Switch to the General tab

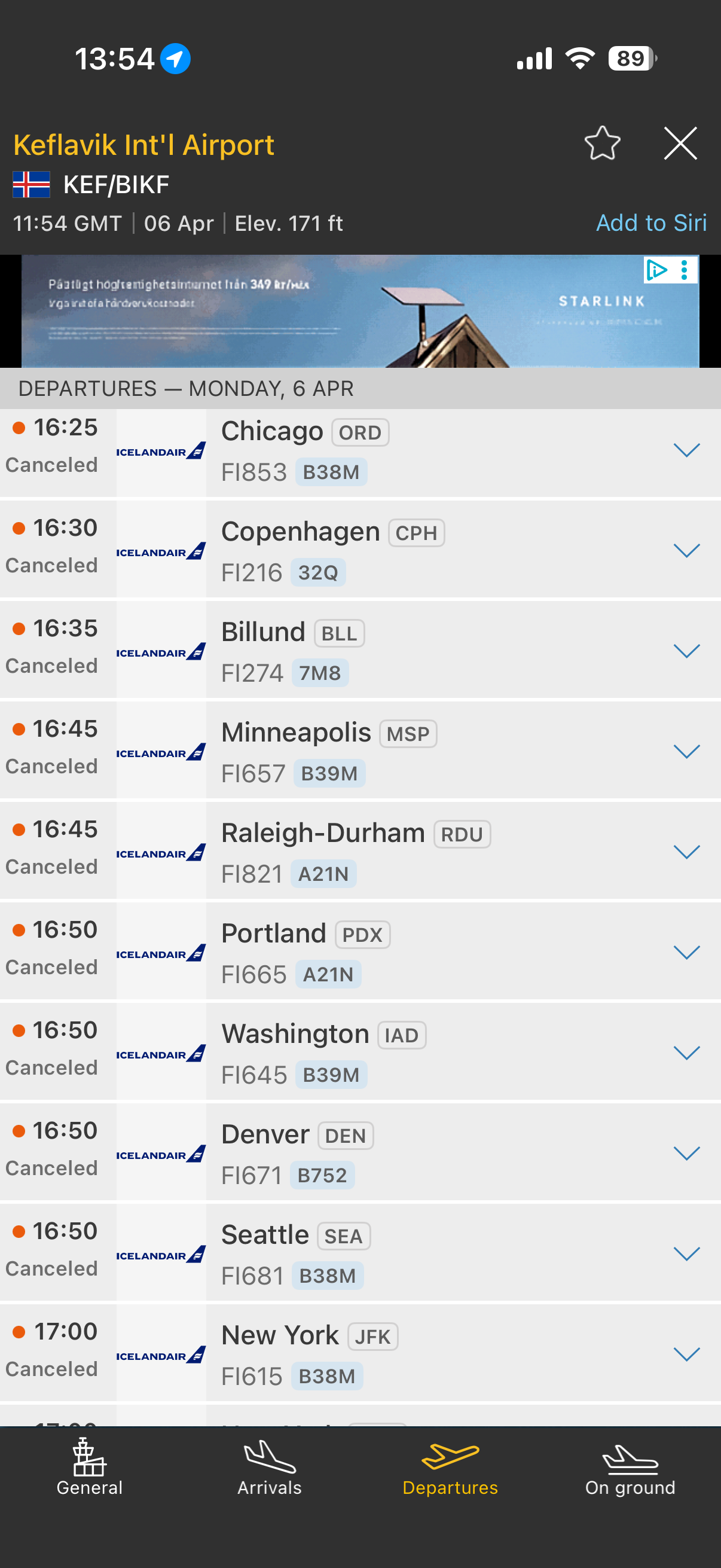tap(90, 1466)
